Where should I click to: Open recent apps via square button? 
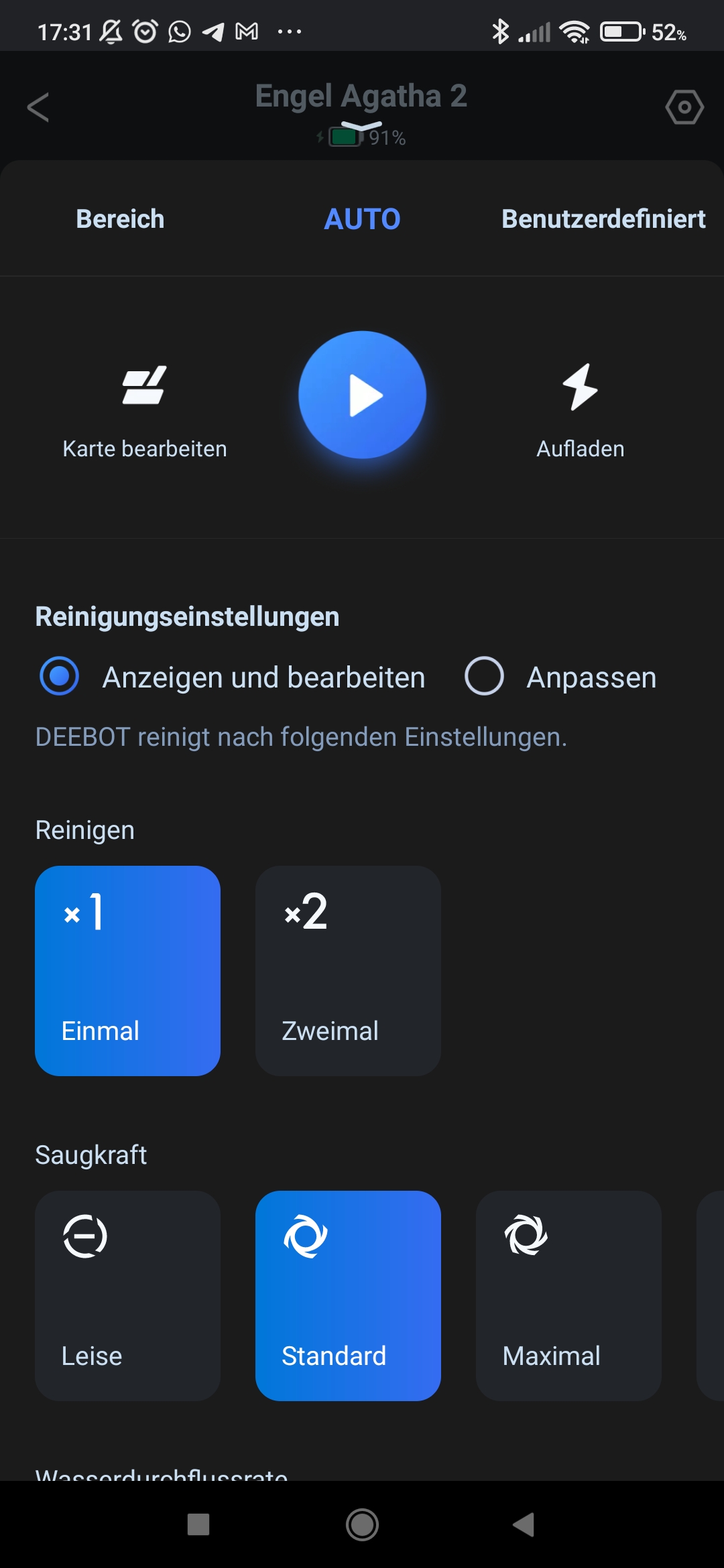point(198,1524)
